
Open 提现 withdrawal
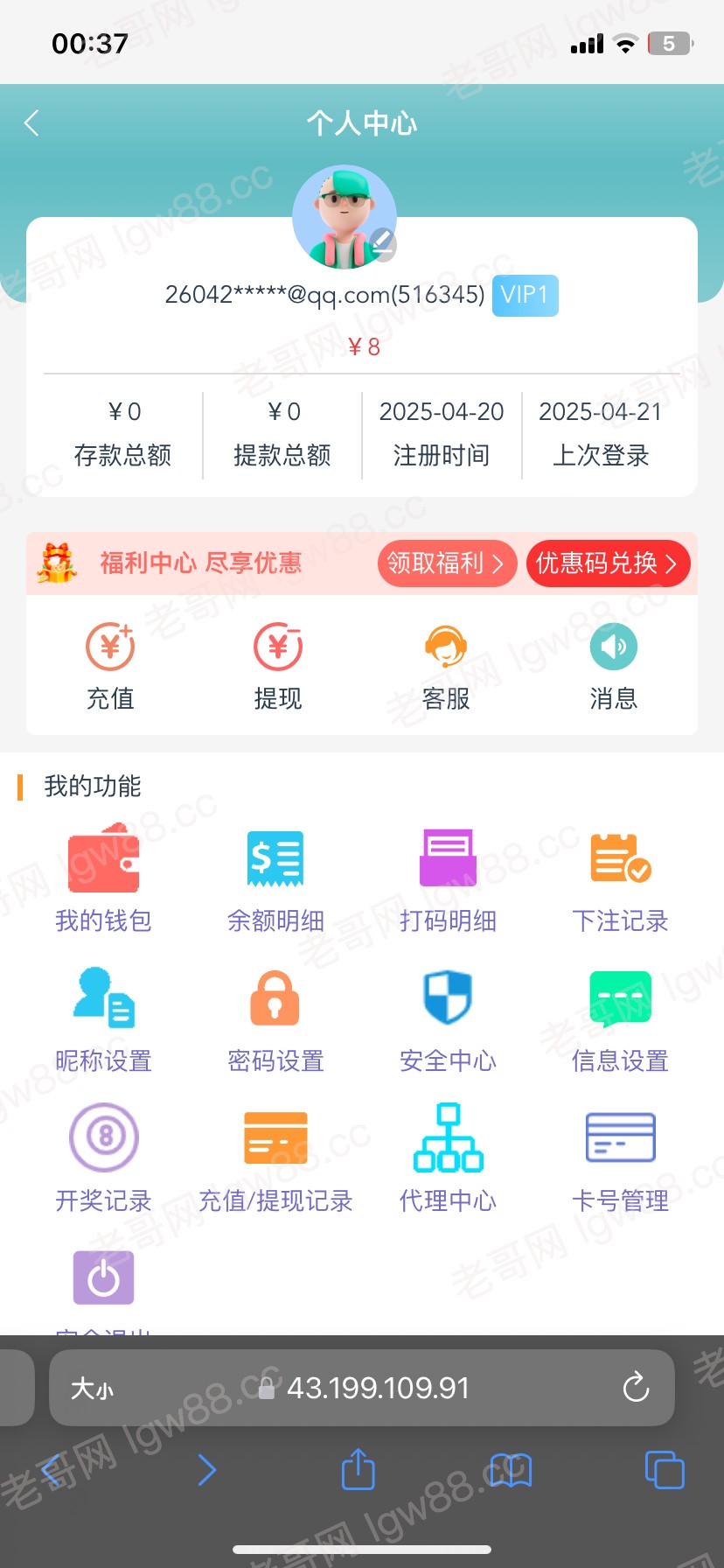coord(278,665)
